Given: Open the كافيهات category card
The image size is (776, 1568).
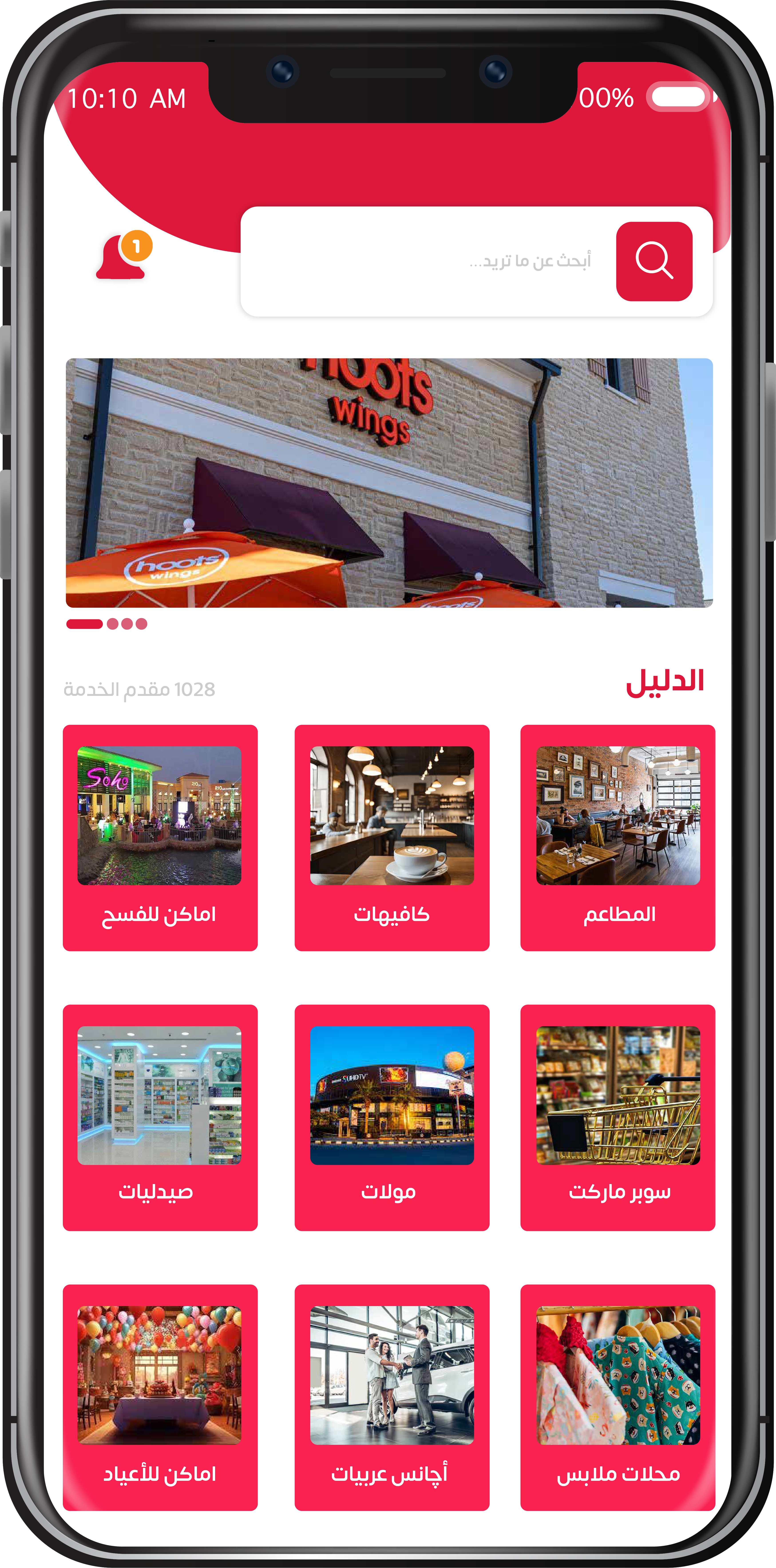Looking at the screenshot, I should click(392, 837).
